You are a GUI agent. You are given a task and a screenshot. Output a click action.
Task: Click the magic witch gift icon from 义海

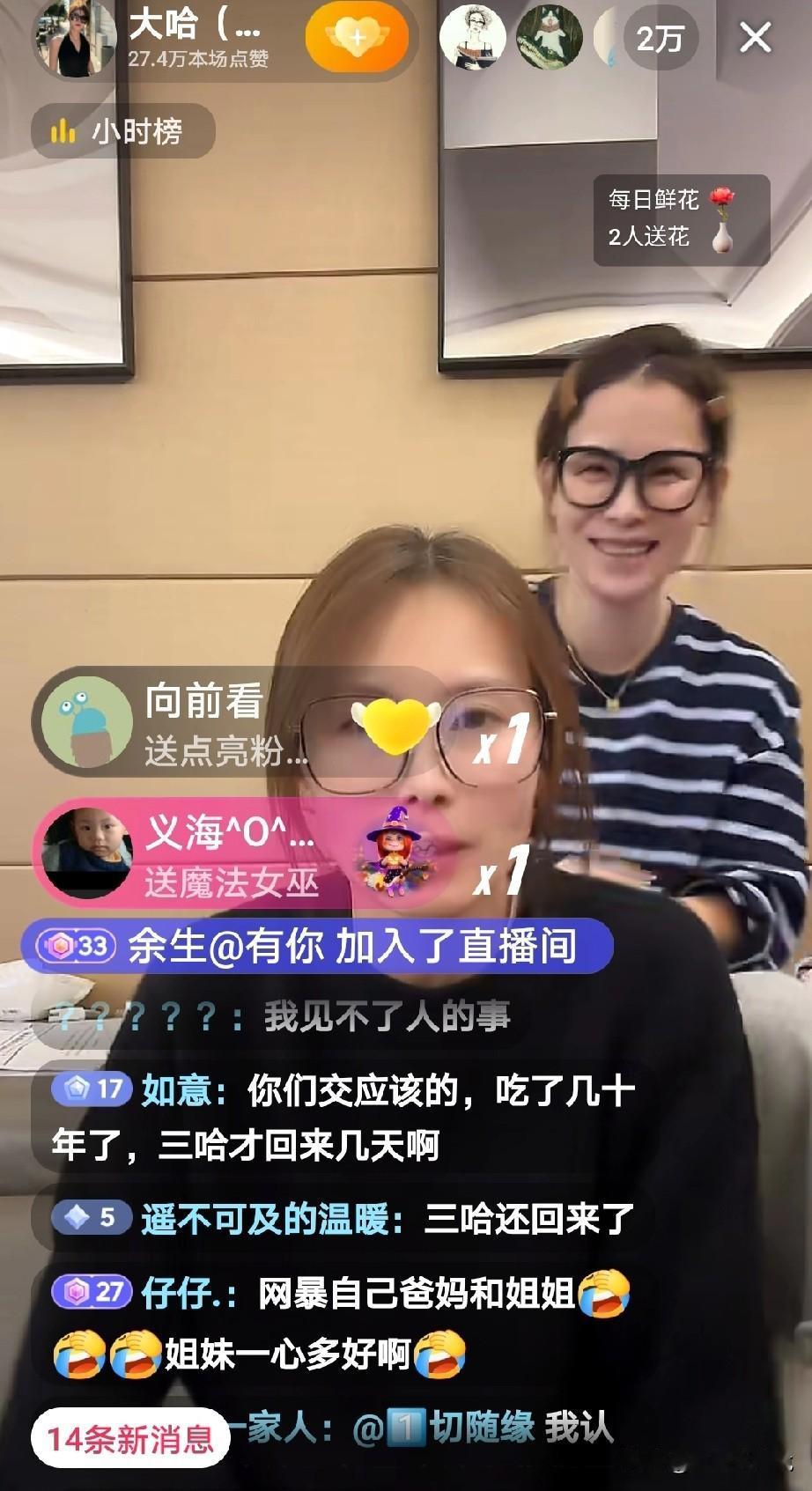(x=392, y=851)
